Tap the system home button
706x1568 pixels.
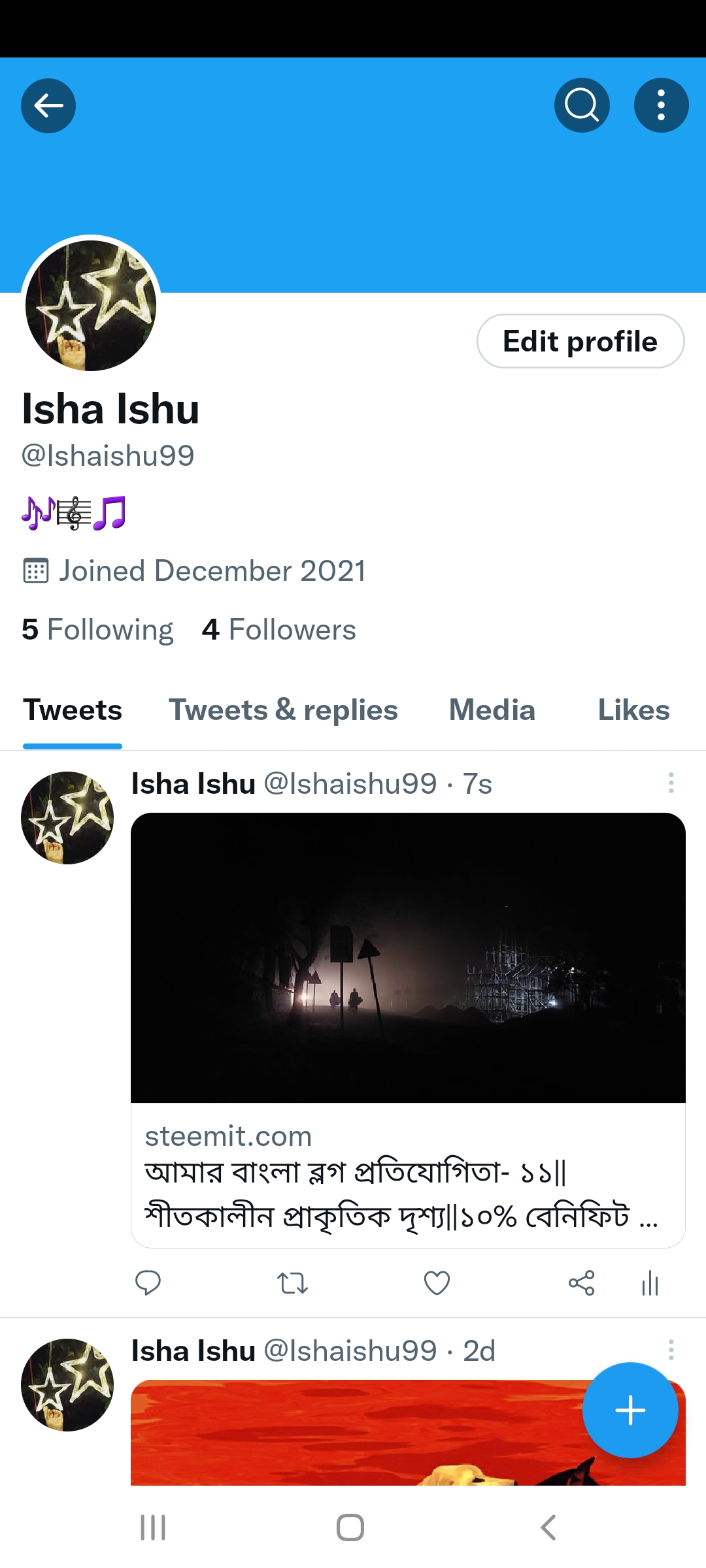point(350,1527)
